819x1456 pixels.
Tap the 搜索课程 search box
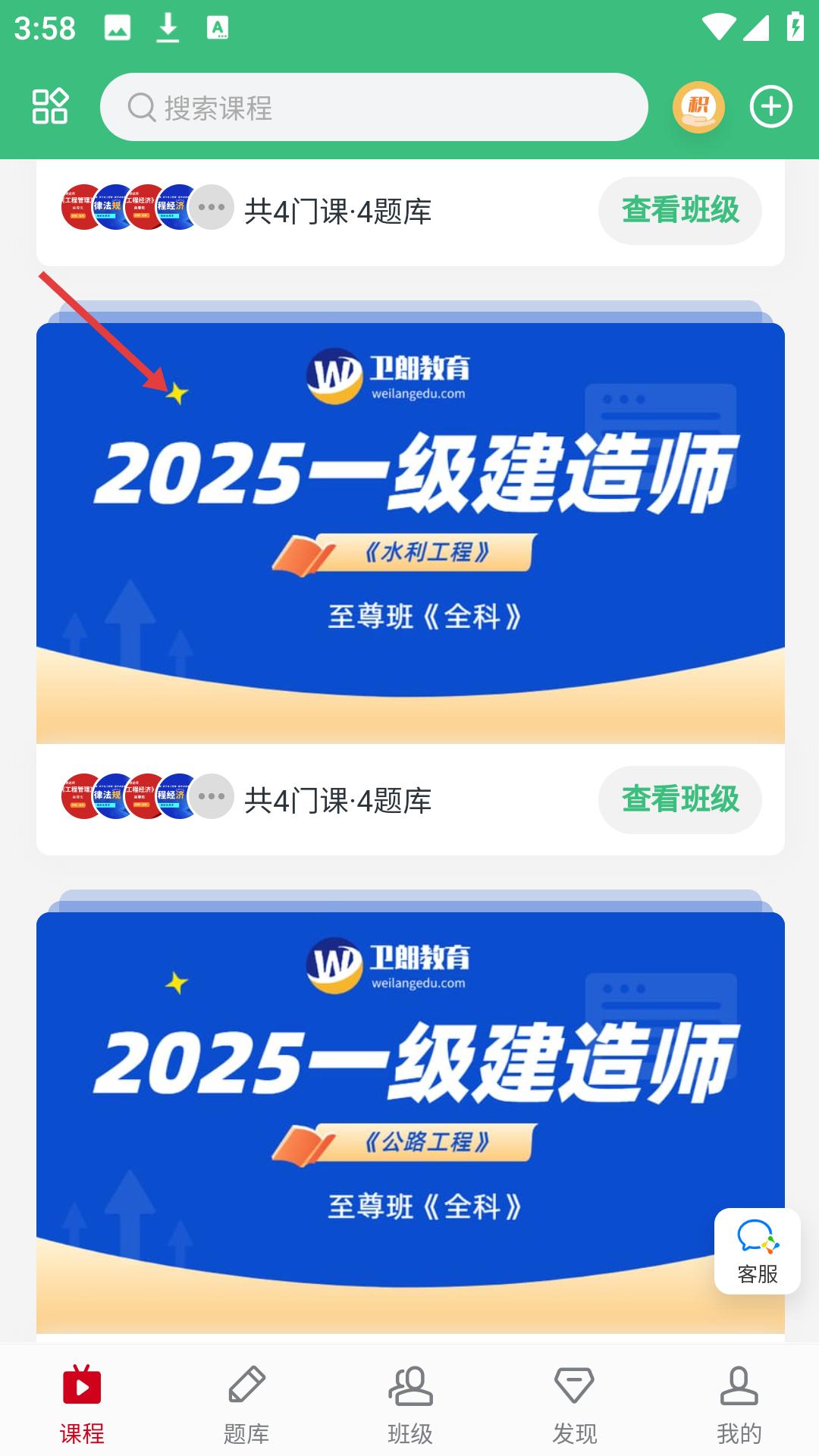(374, 107)
